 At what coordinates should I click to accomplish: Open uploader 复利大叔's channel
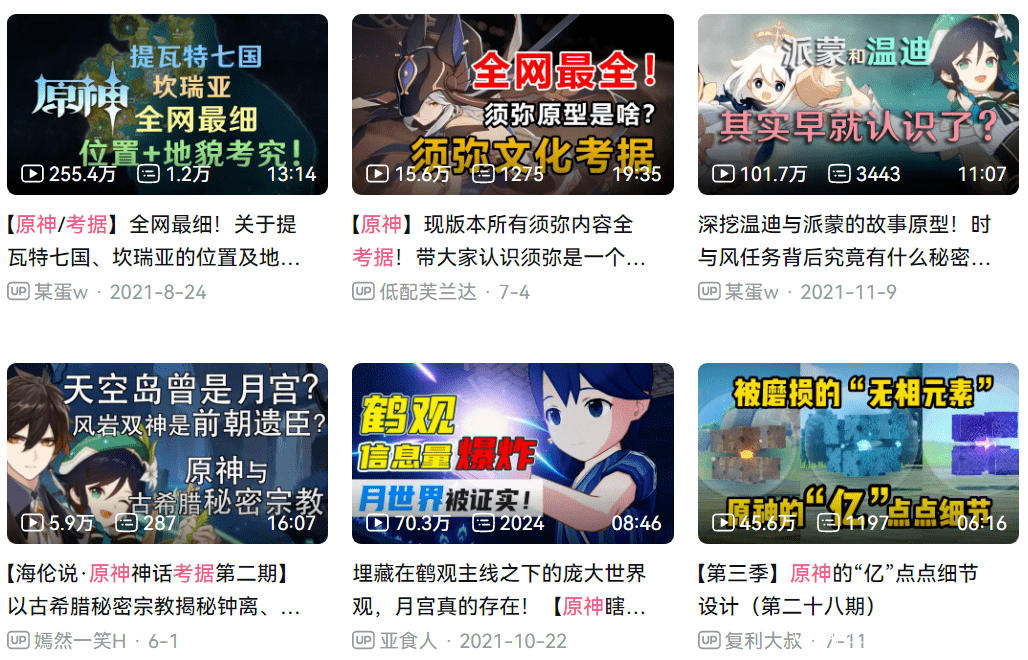[x=762, y=640]
